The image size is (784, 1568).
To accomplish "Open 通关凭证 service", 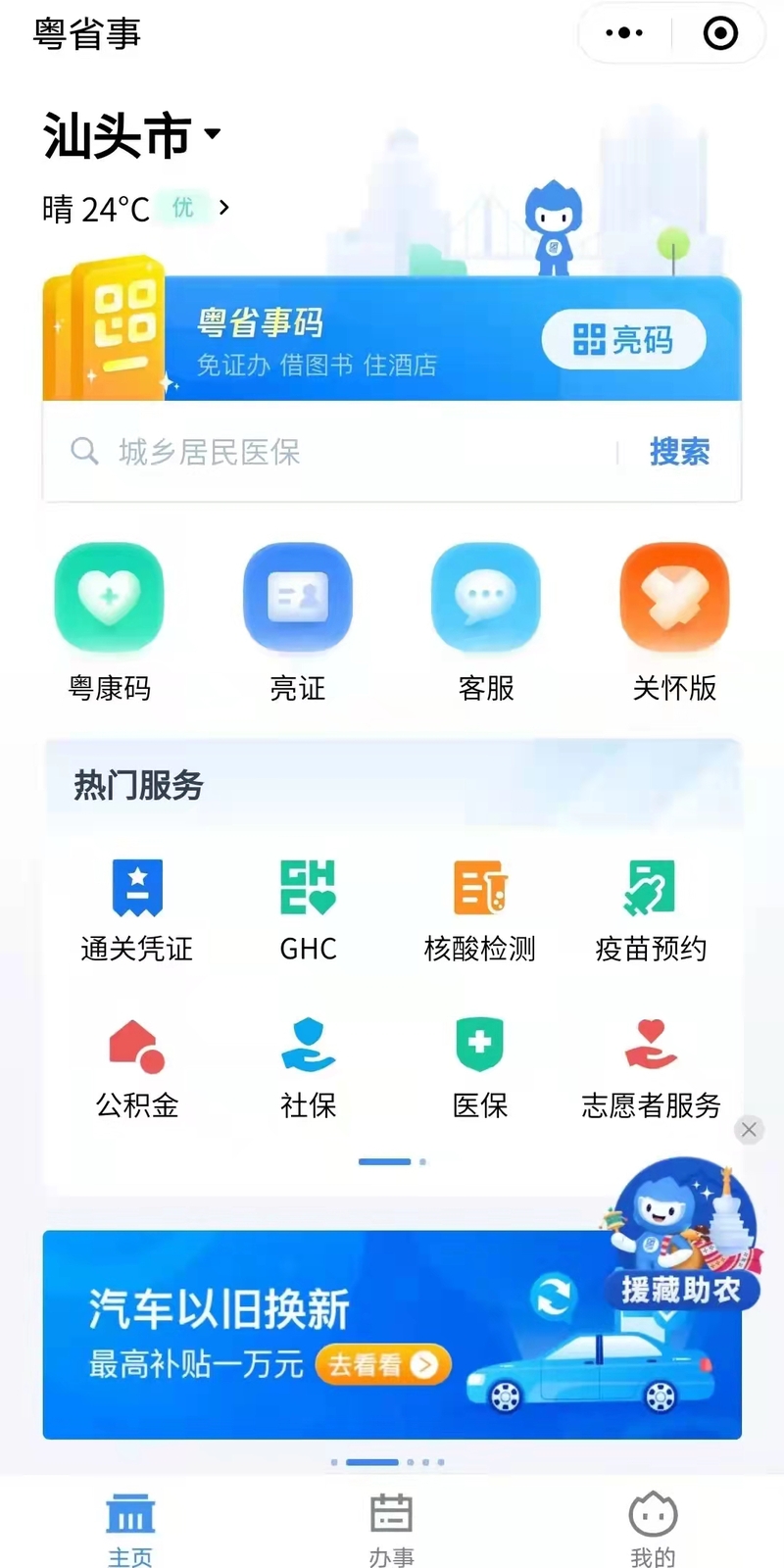I will click(x=137, y=909).
